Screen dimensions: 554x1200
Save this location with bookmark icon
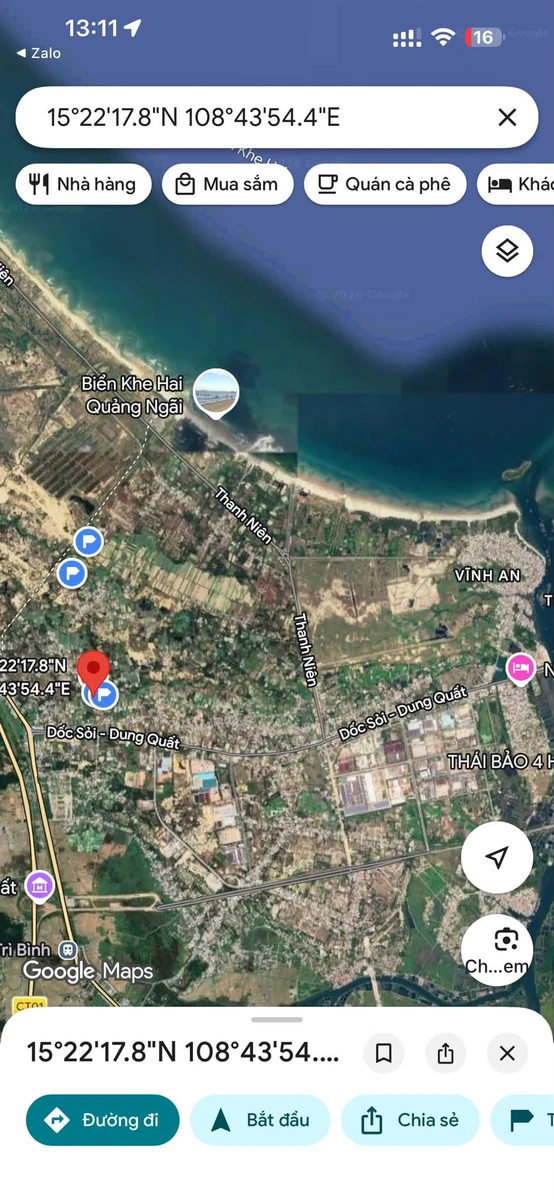click(x=383, y=1053)
